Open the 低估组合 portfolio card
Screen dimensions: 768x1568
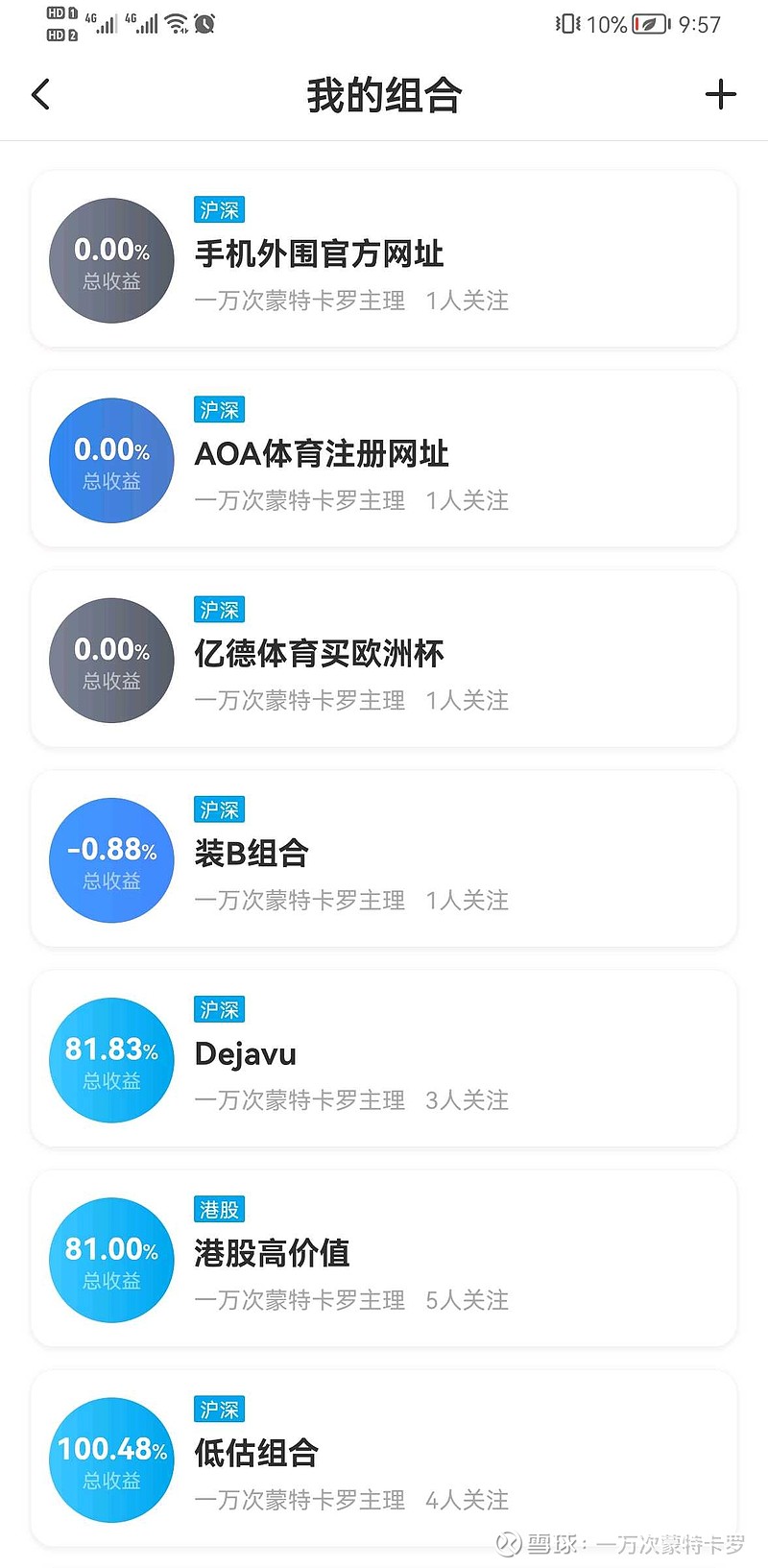click(384, 1458)
